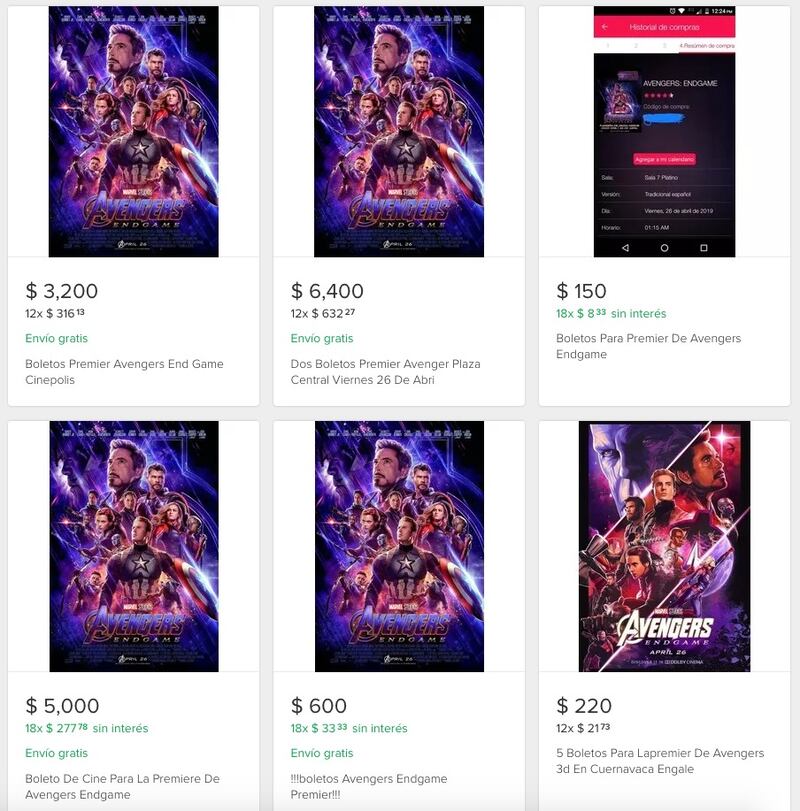Open the $150 Boletos Para Premier listing
Image resolution: width=800 pixels, height=811 pixels.
tap(648, 346)
